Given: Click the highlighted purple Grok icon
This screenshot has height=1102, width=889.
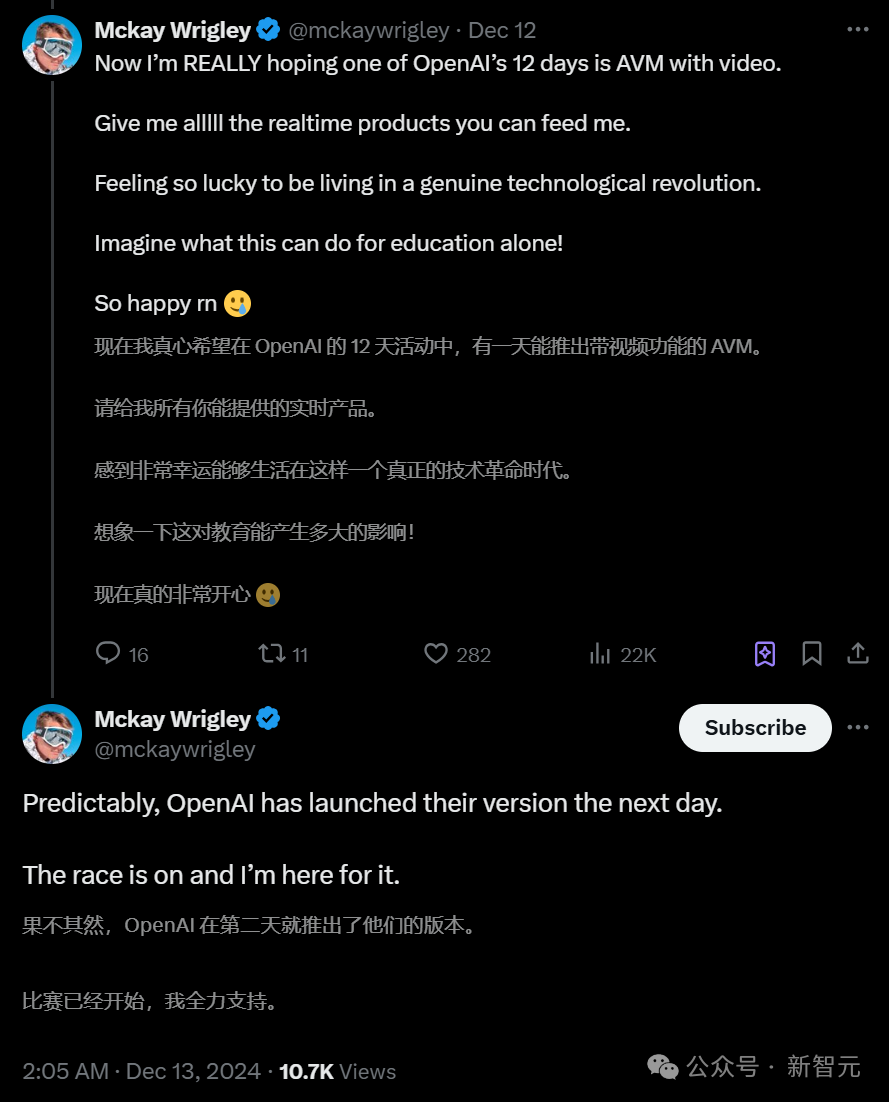Looking at the screenshot, I should point(764,654).
